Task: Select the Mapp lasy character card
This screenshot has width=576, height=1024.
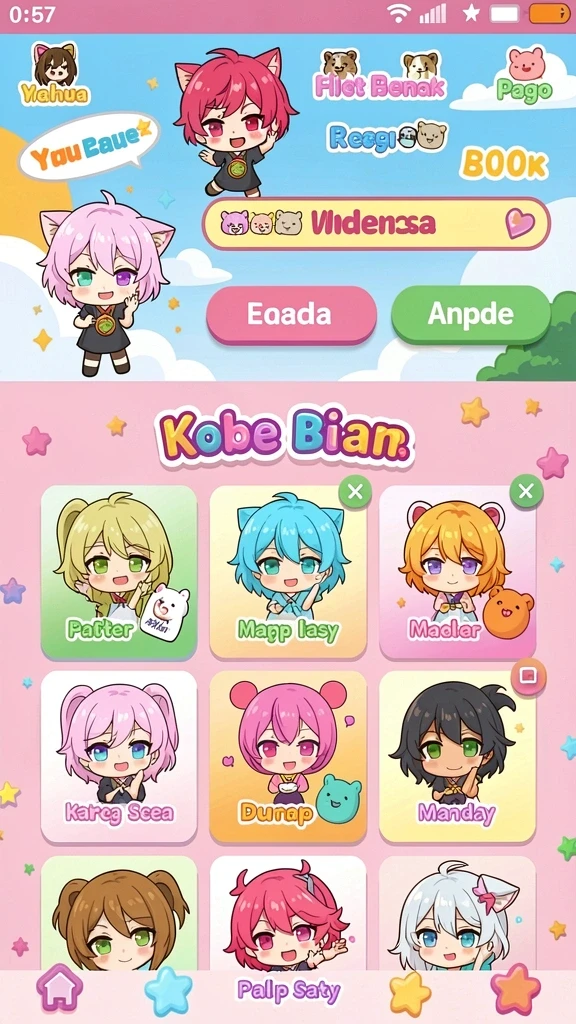Action: pos(288,572)
